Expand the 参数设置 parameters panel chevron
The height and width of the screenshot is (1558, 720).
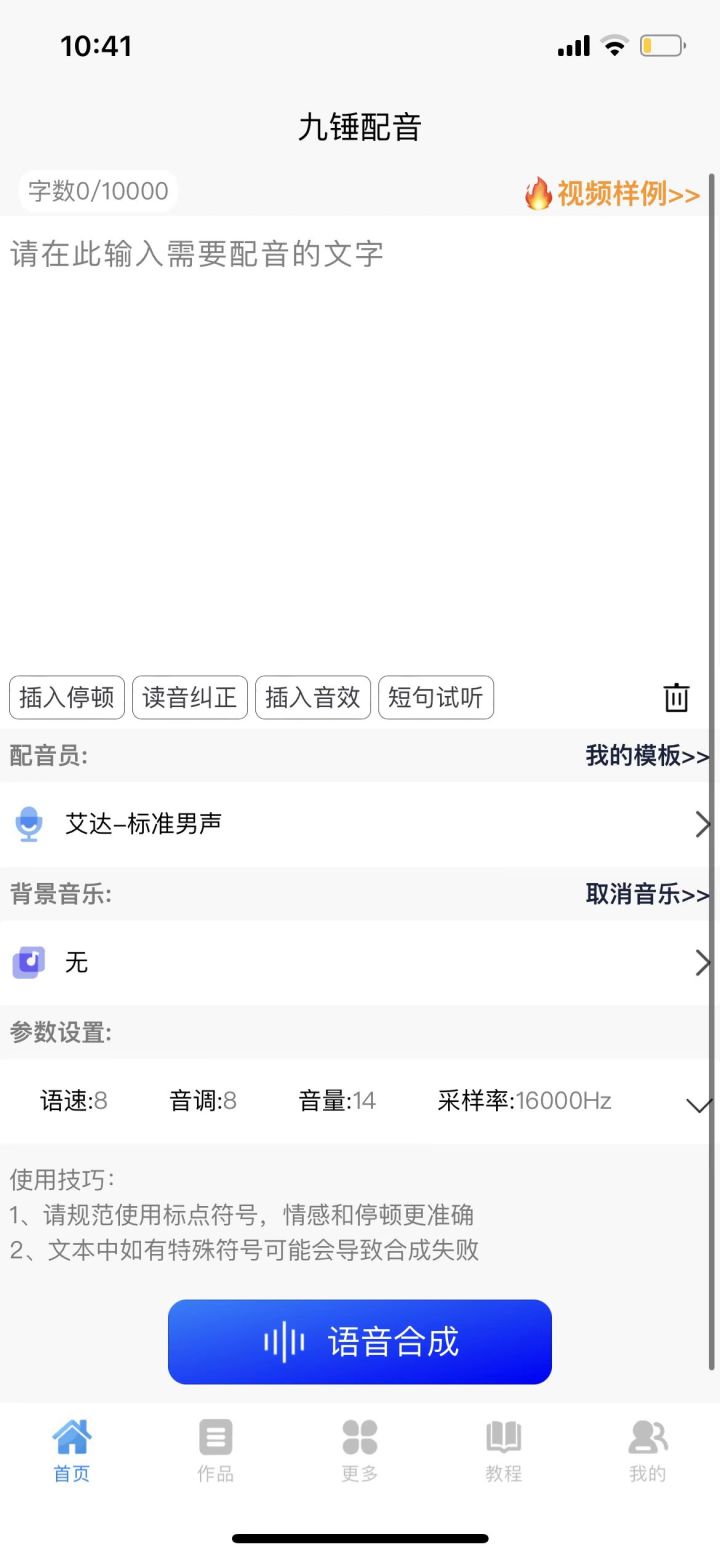click(x=698, y=1105)
